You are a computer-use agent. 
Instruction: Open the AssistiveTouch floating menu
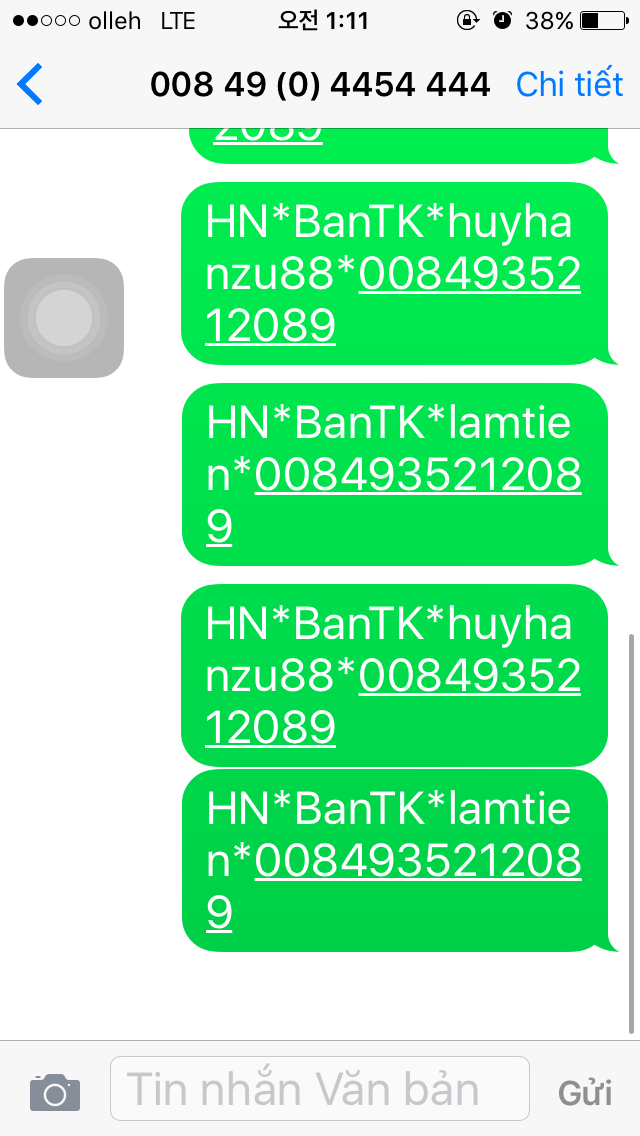(64, 318)
